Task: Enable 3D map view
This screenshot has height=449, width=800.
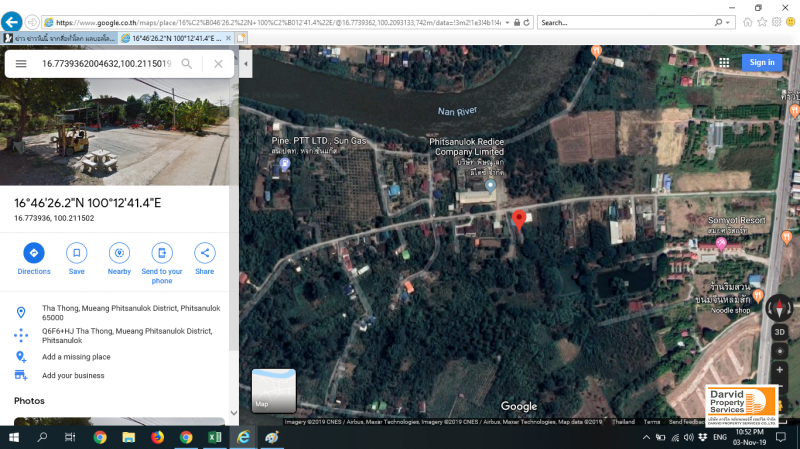Action: point(779,331)
